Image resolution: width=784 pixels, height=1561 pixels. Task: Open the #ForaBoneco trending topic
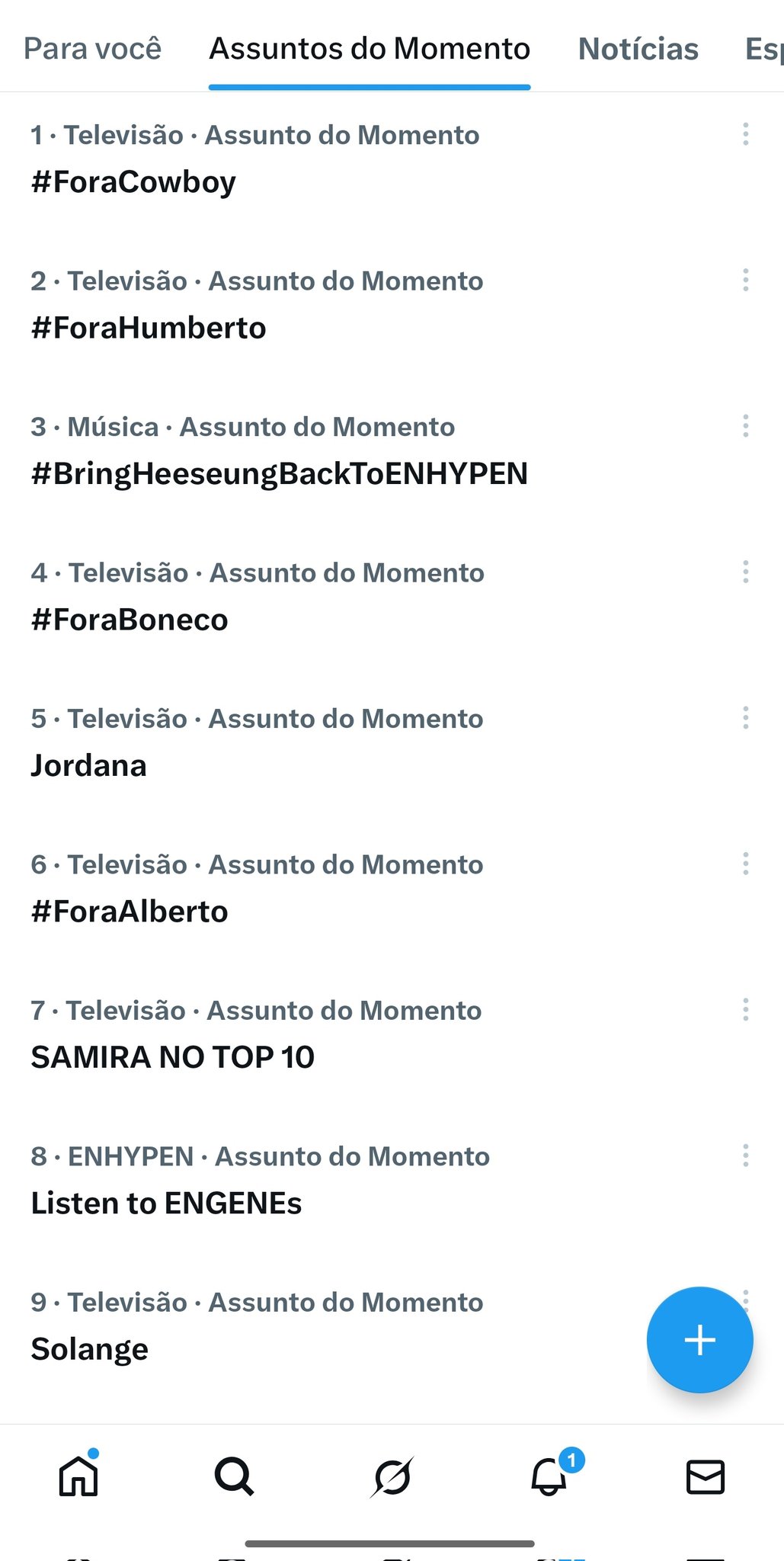[x=130, y=620]
